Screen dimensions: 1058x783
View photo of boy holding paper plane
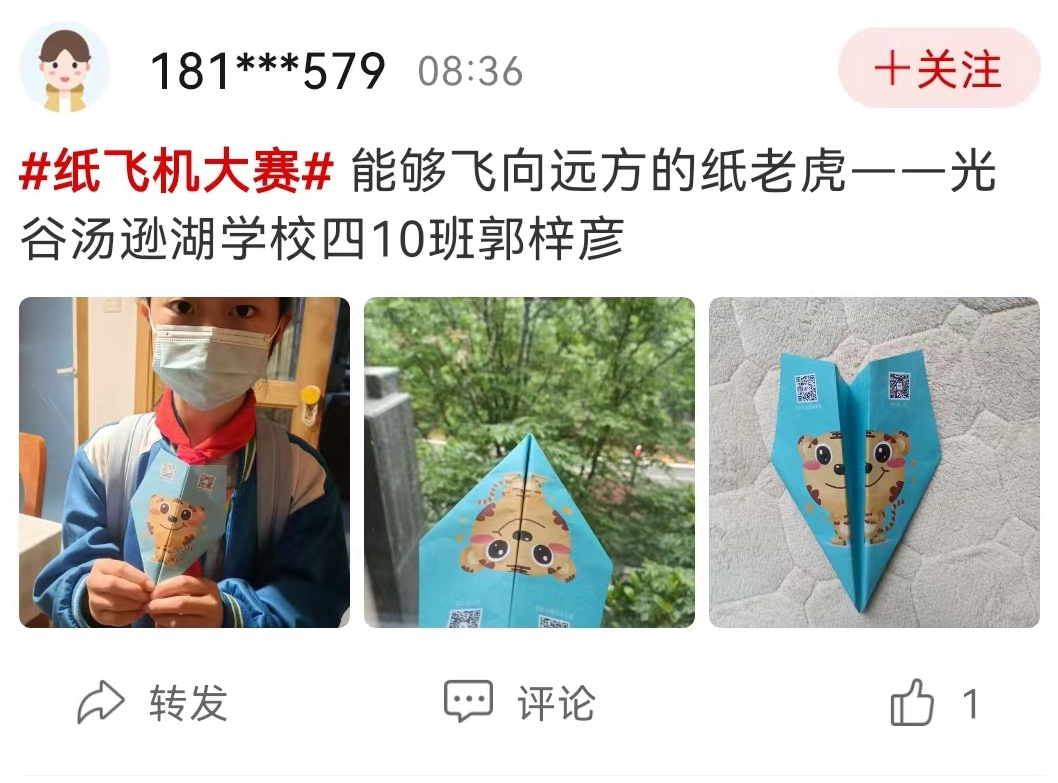pos(184,462)
